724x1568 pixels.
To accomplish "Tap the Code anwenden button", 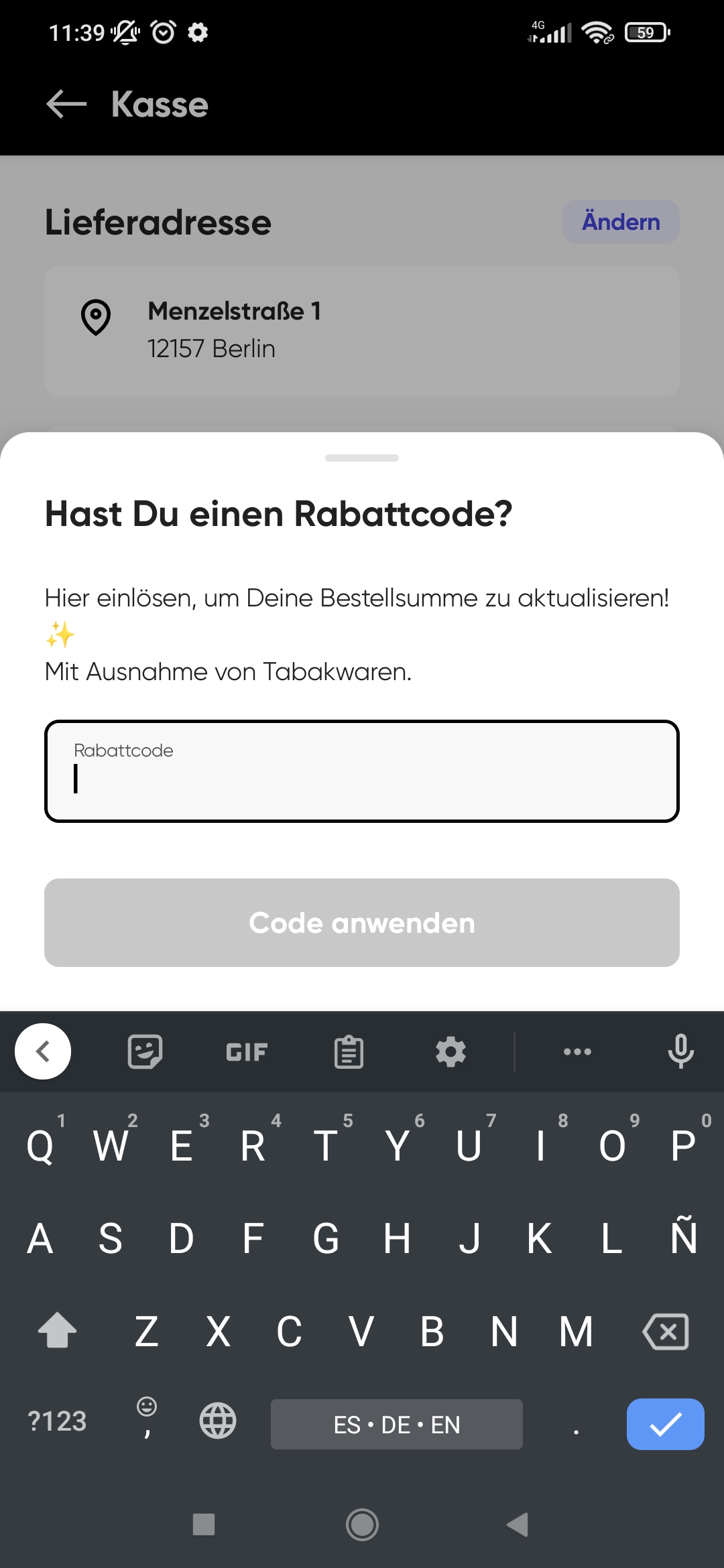I will [x=362, y=923].
